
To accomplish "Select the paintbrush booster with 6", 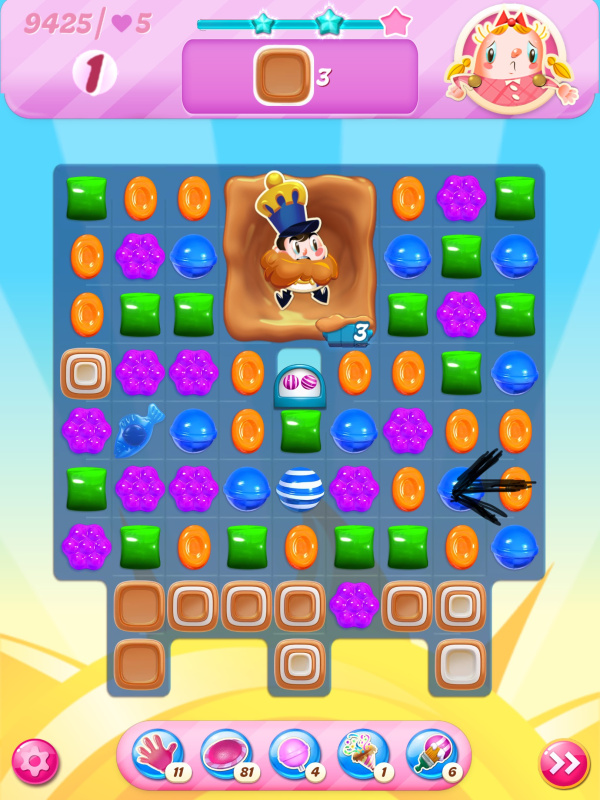I will pyautogui.click(x=432, y=755).
